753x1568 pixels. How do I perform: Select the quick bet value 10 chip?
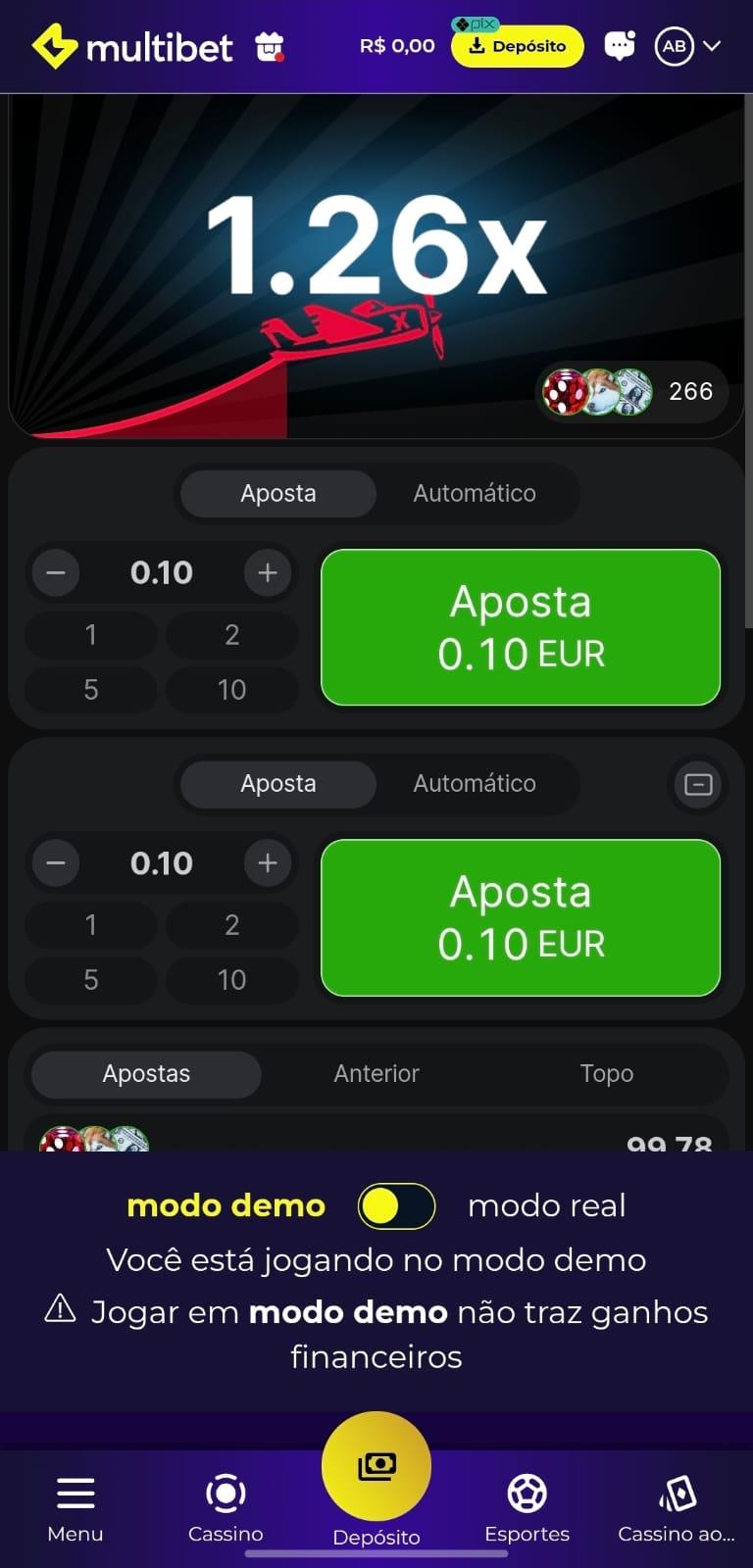tap(231, 690)
